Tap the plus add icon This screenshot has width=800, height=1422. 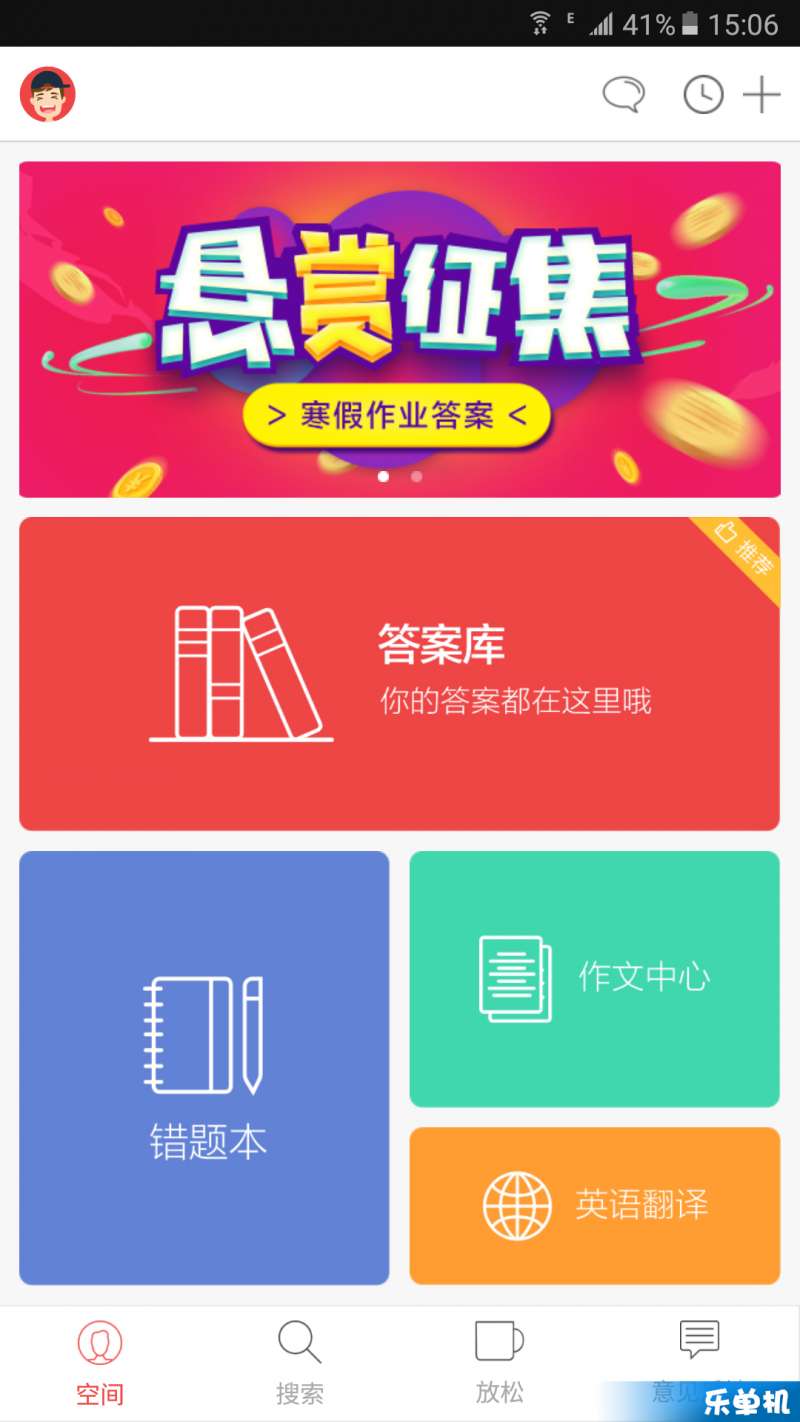coord(761,95)
